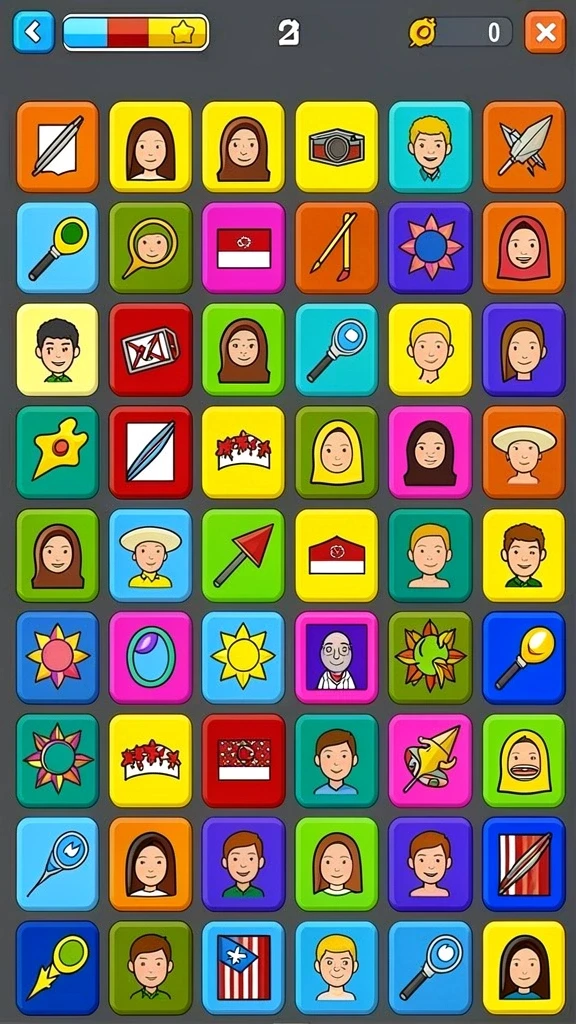Viewport: 576px width, 1024px height.
Task: Tap the bald man with glasses tile
Action: [336, 657]
